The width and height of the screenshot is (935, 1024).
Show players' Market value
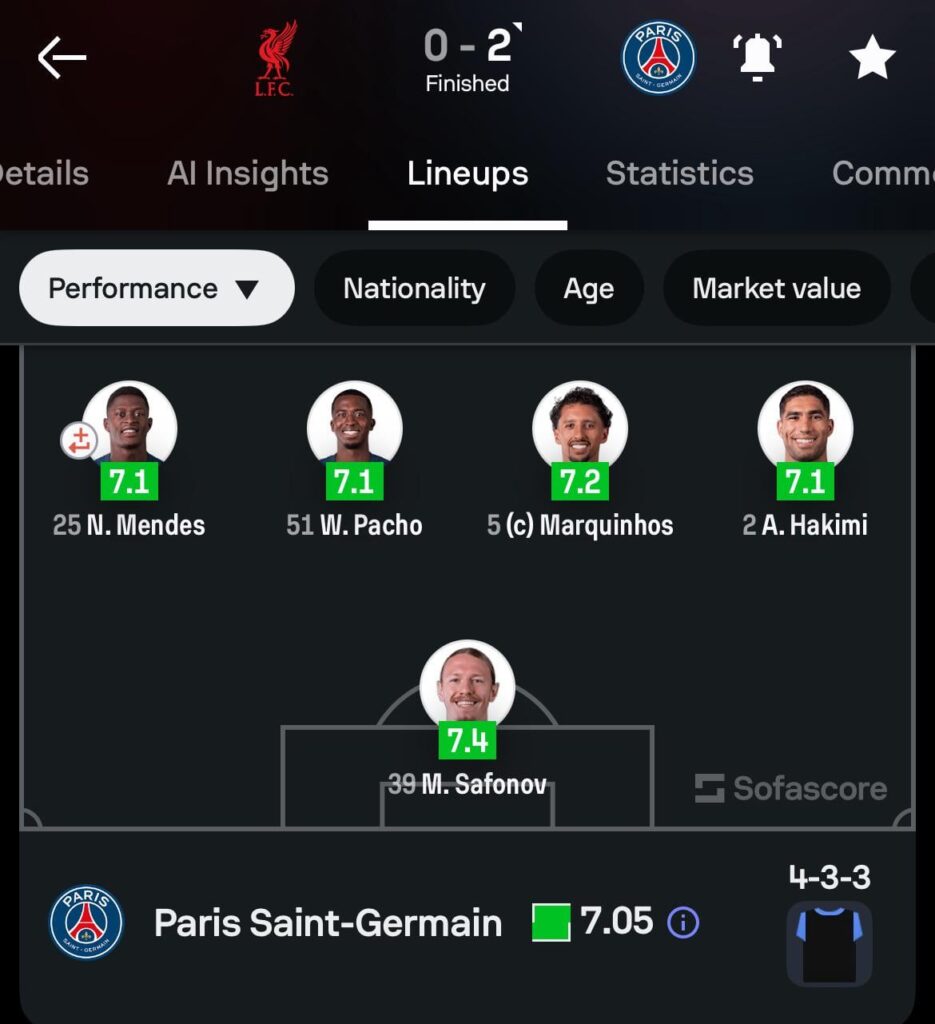coord(776,289)
